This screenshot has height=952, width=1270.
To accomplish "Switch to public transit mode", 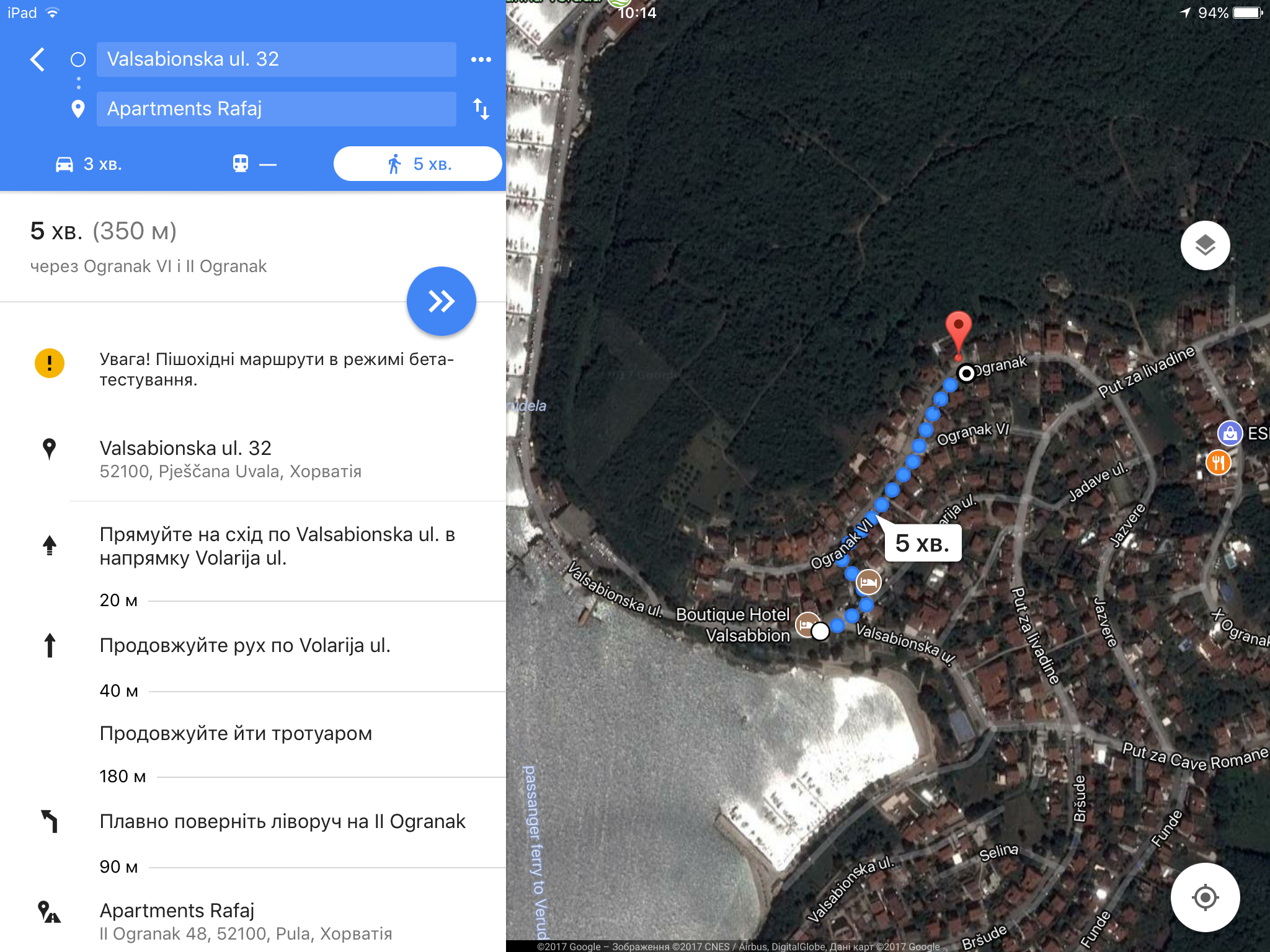I will click(253, 164).
